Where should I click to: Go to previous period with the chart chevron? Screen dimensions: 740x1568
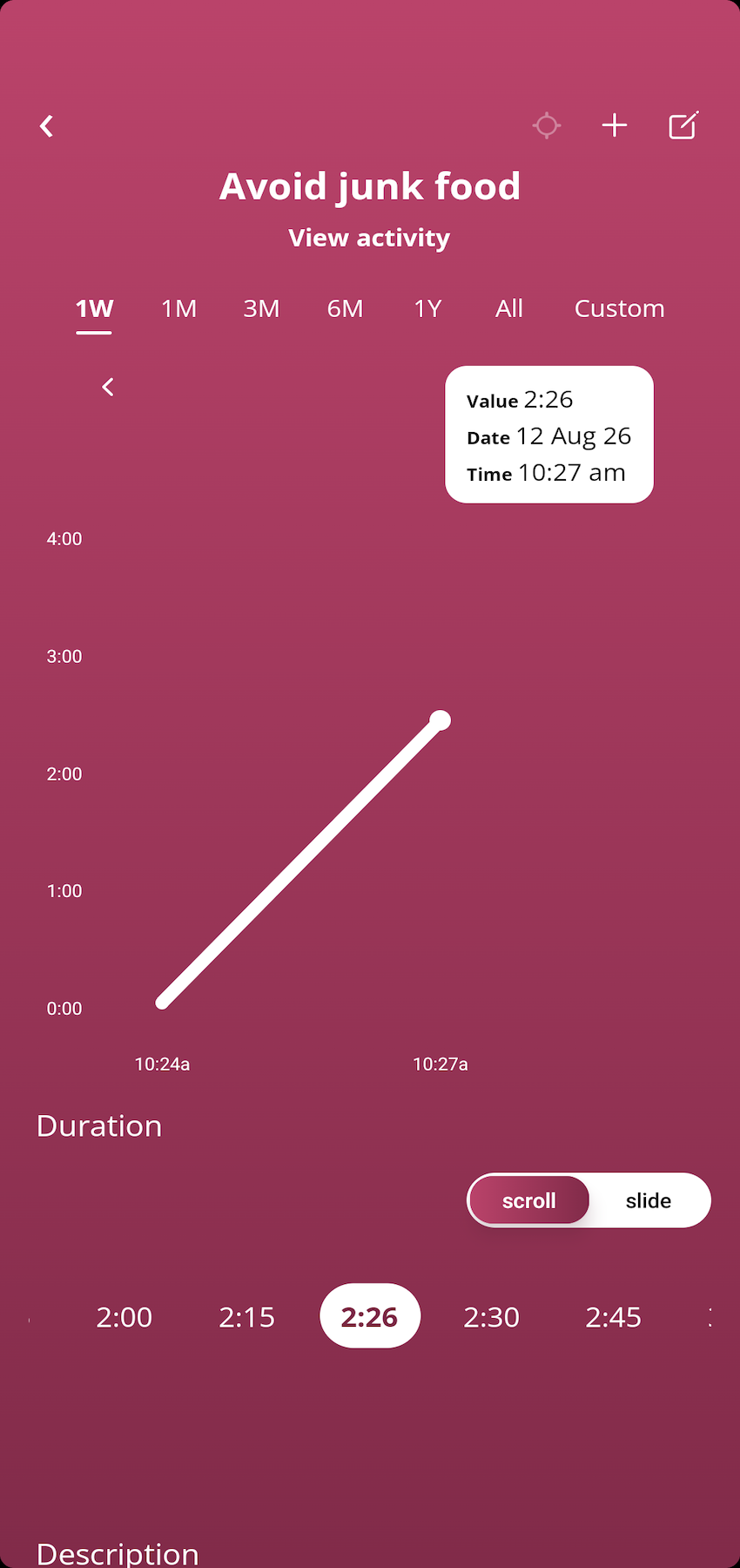[x=108, y=387]
